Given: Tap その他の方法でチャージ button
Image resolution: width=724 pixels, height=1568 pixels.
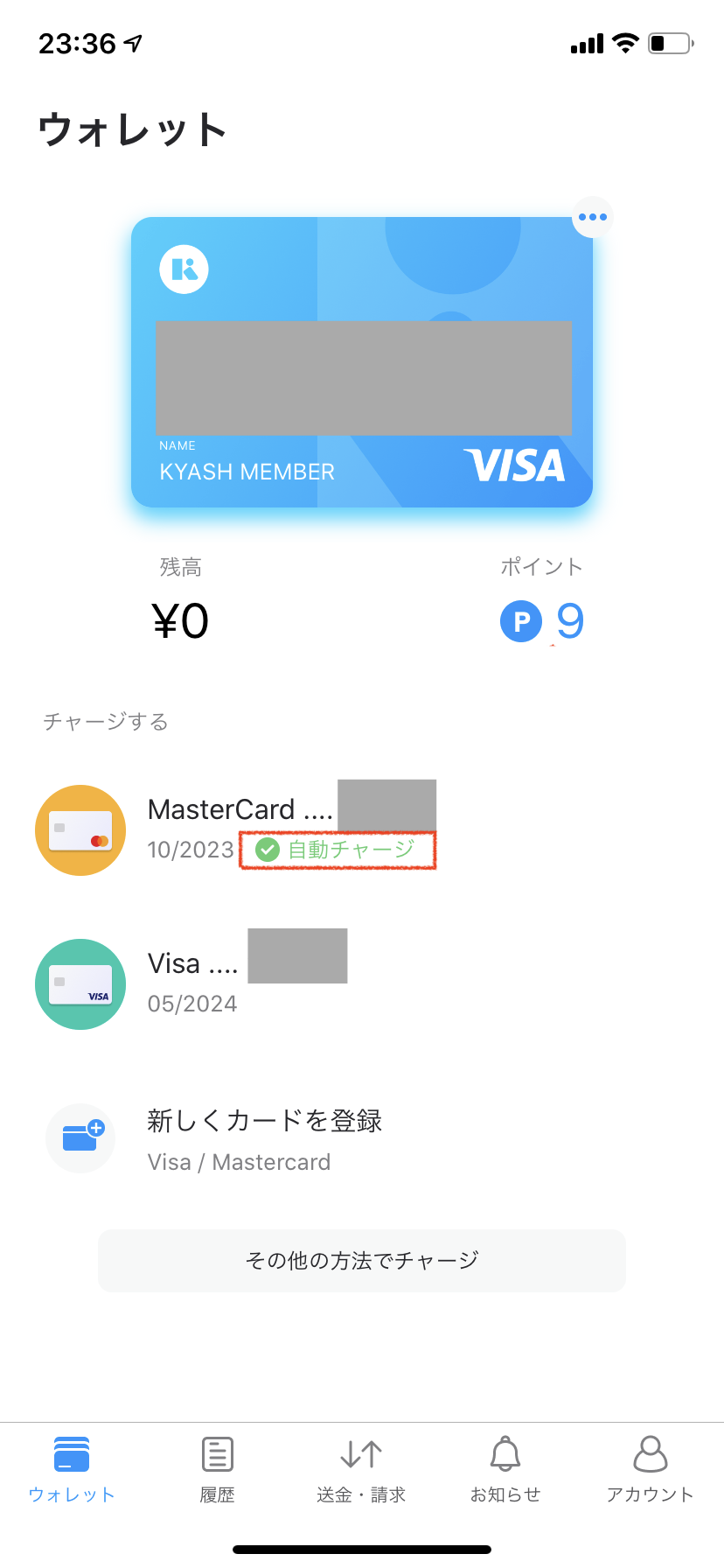Looking at the screenshot, I should tap(361, 1260).
